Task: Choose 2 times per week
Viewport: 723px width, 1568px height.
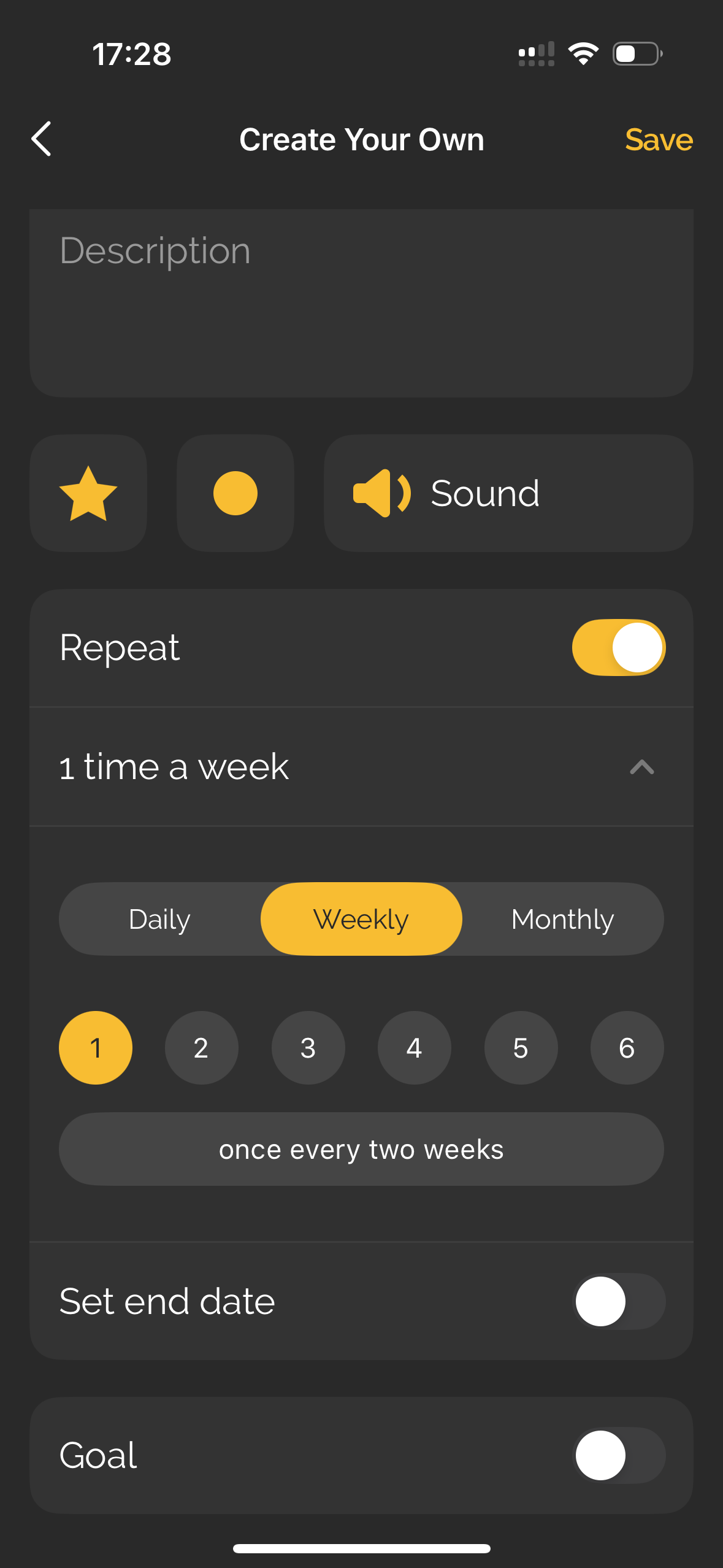Action: point(201,1048)
